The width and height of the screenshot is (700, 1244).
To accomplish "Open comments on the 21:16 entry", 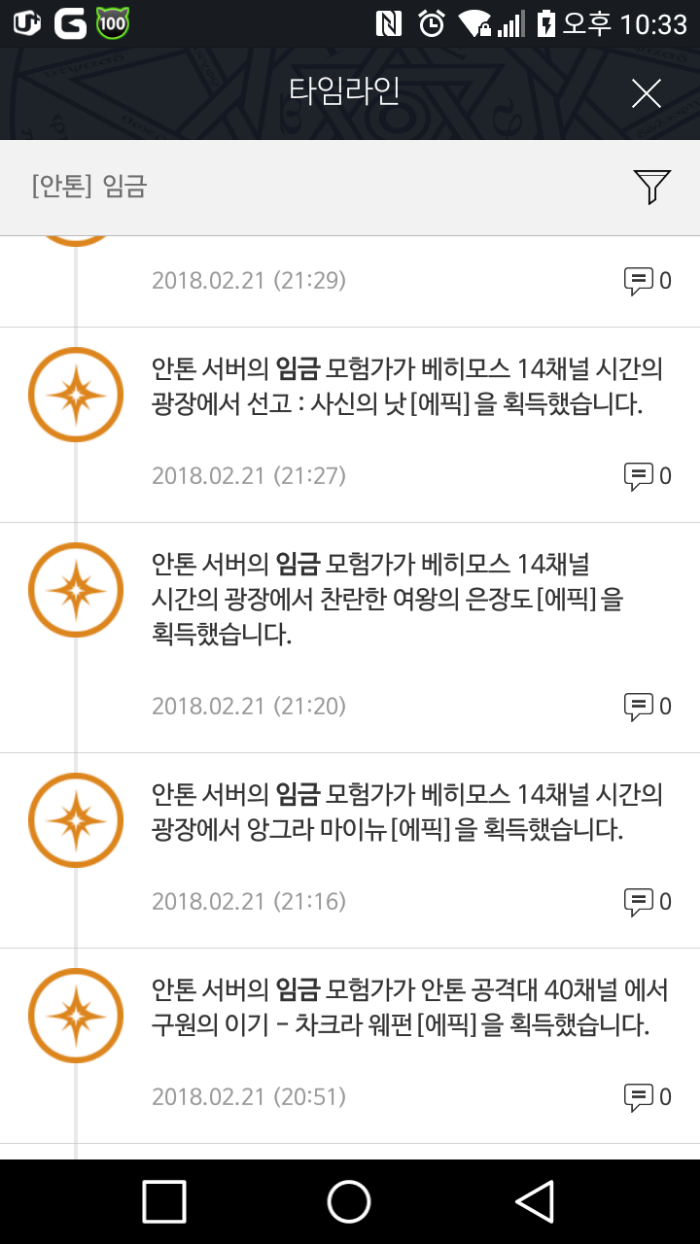I will pos(647,902).
